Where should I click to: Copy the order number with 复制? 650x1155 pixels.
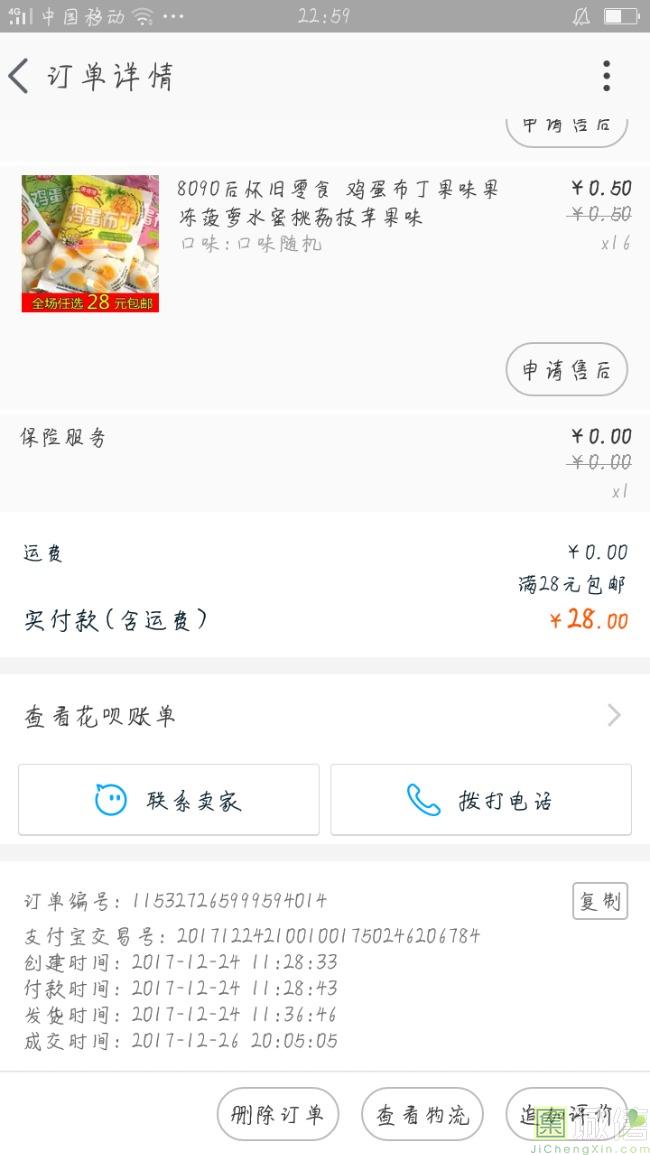[x=600, y=901]
